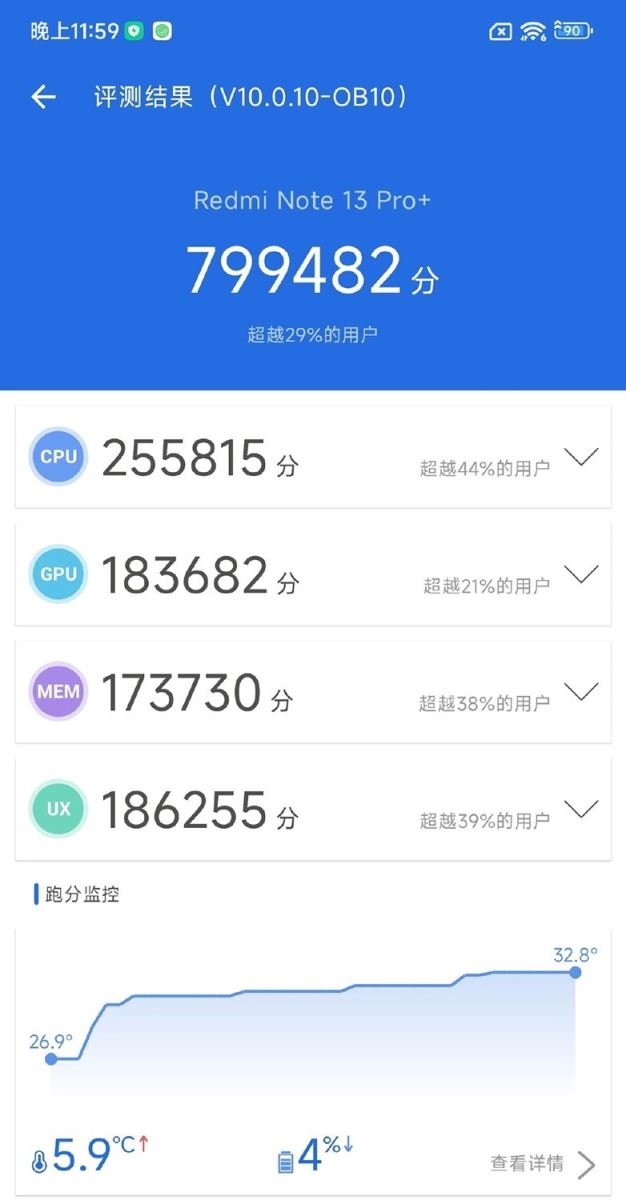Expand the GPU score breakdown

click(581, 574)
